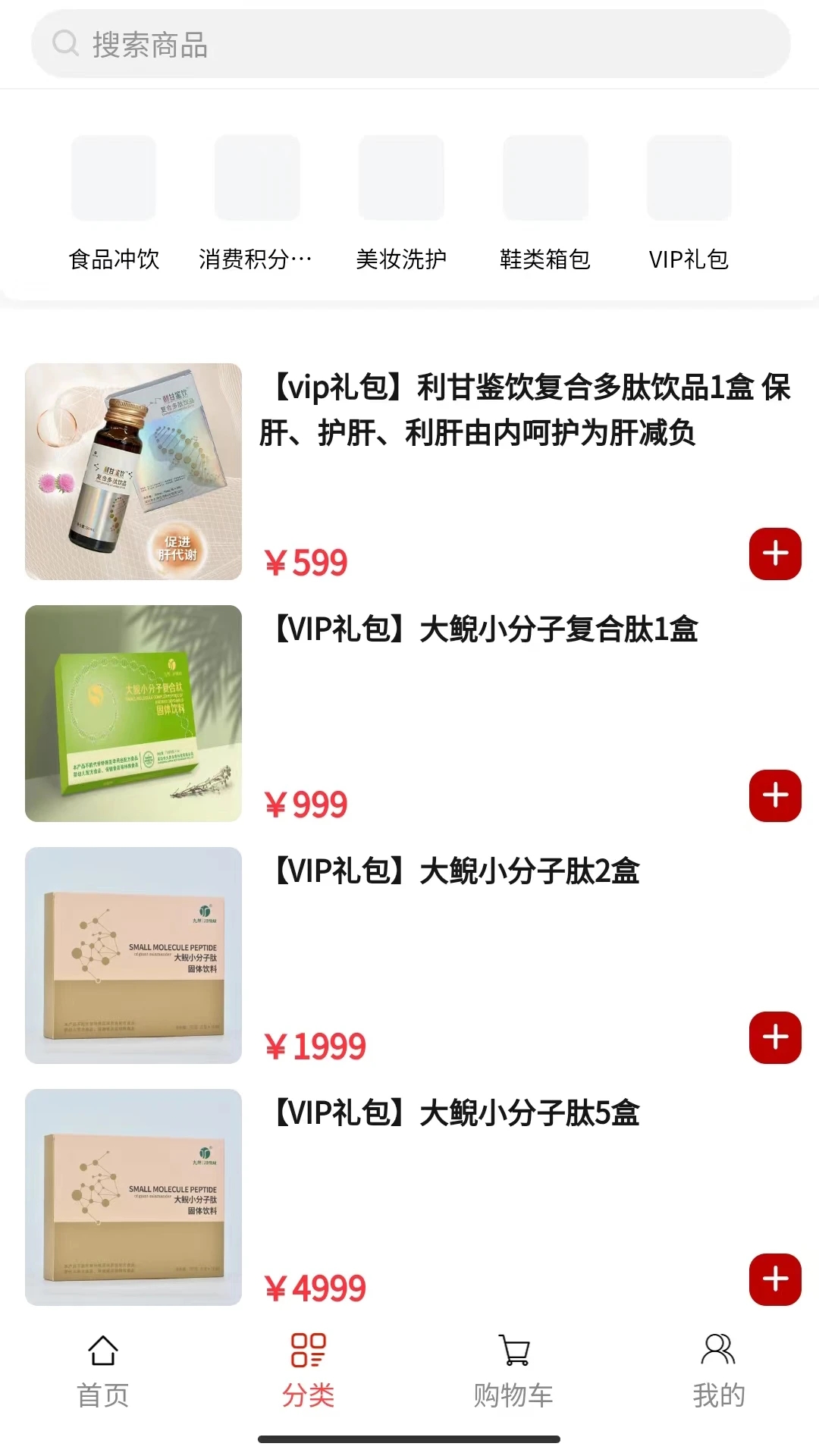Open the 大鲵小分子肽2盒 product
The height and width of the screenshot is (1456, 819).
[455, 871]
